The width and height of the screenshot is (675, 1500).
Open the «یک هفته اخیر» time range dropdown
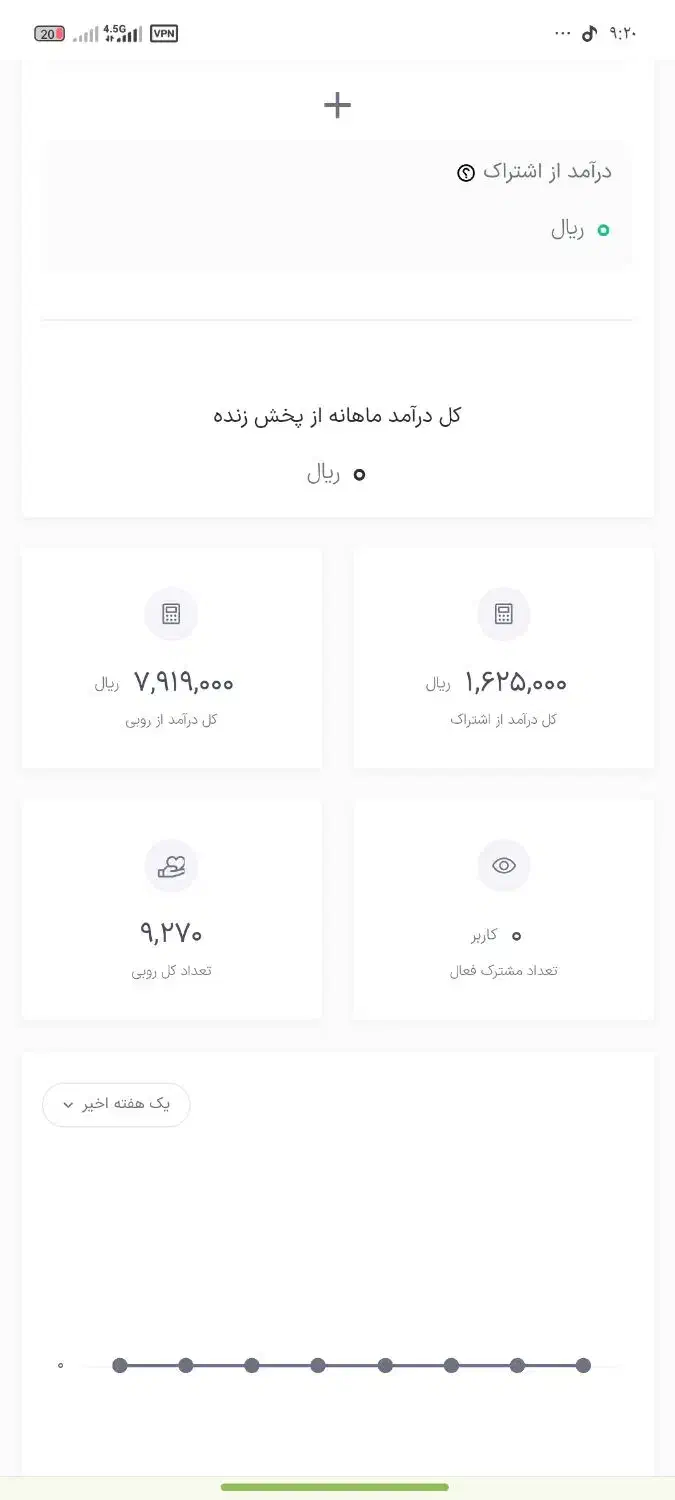point(116,1105)
